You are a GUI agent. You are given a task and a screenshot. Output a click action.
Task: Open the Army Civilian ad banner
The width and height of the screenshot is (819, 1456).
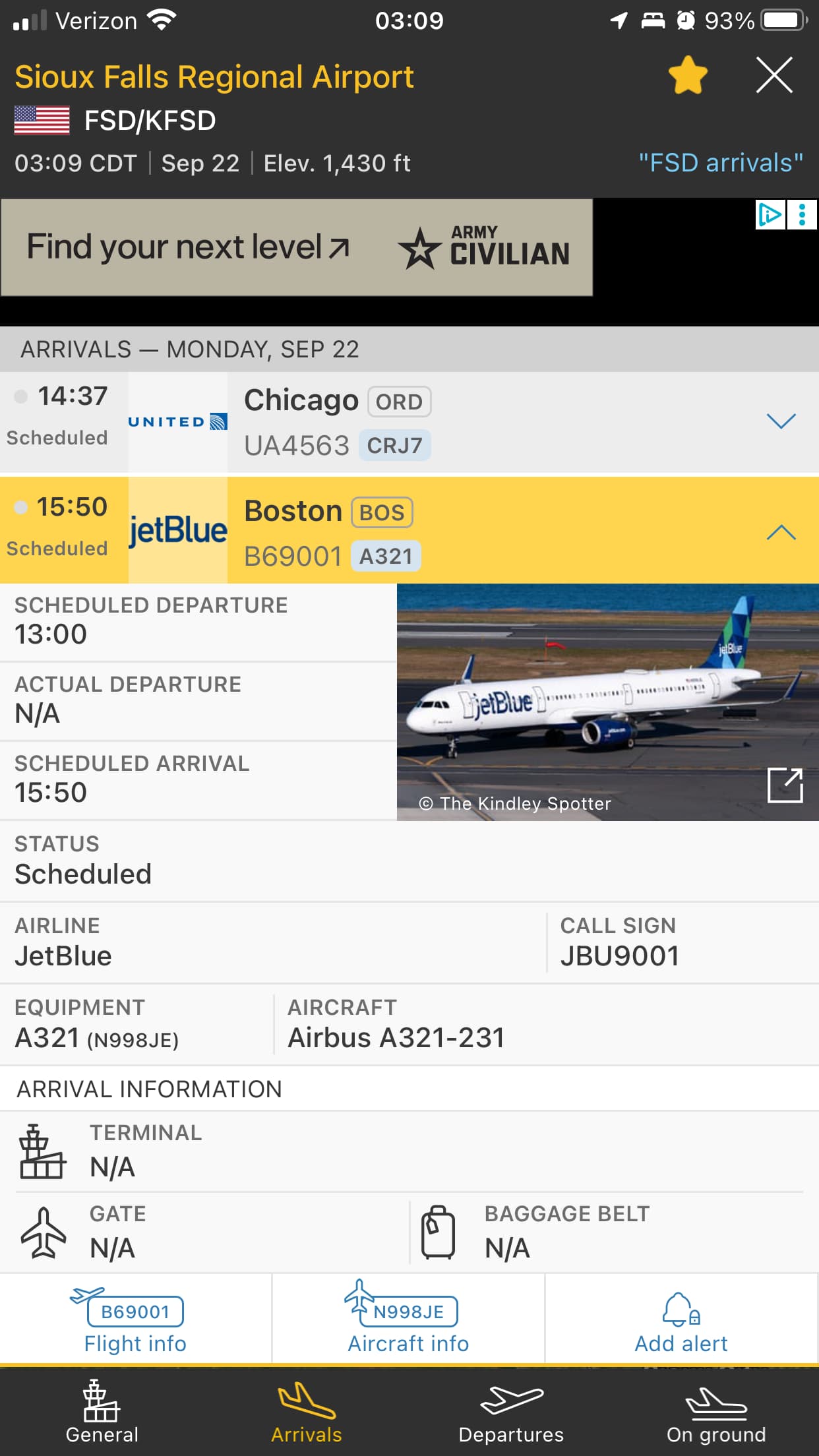click(297, 247)
